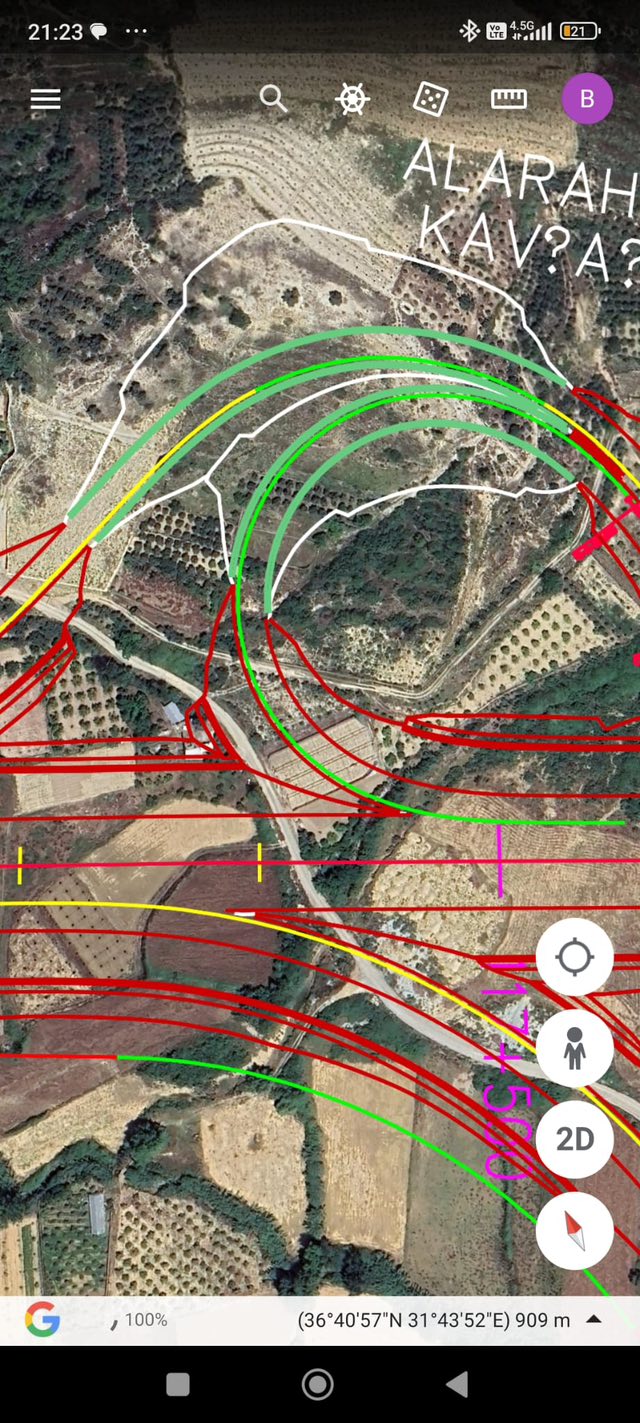
Task: Open the search tool
Action: [273, 98]
